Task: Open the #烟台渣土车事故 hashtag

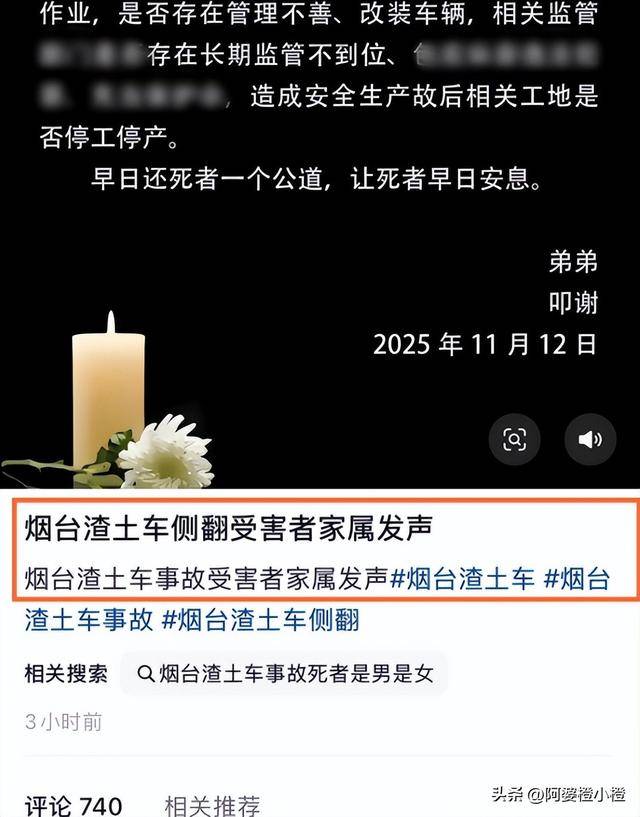Action: pos(90,620)
